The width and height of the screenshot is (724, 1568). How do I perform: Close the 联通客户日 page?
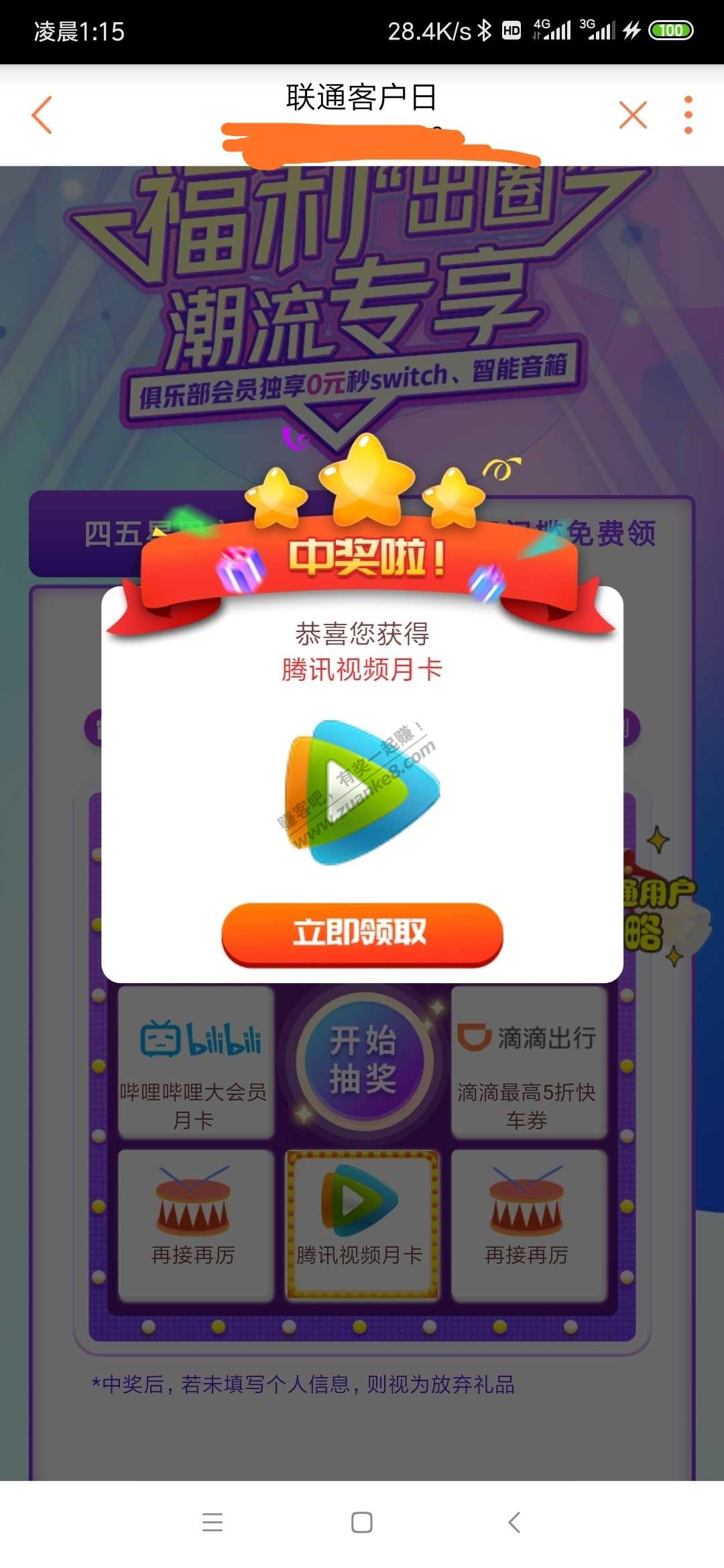point(633,115)
